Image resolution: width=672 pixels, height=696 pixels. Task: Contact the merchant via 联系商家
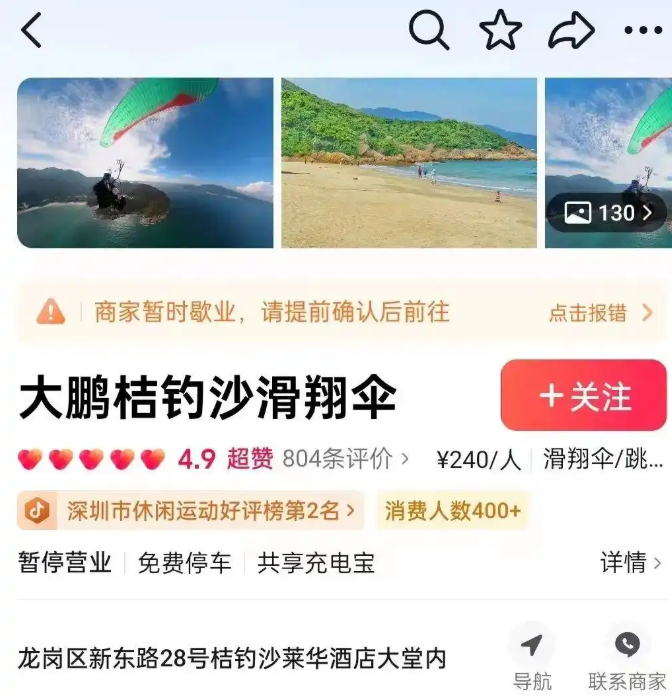coord(627,657)
